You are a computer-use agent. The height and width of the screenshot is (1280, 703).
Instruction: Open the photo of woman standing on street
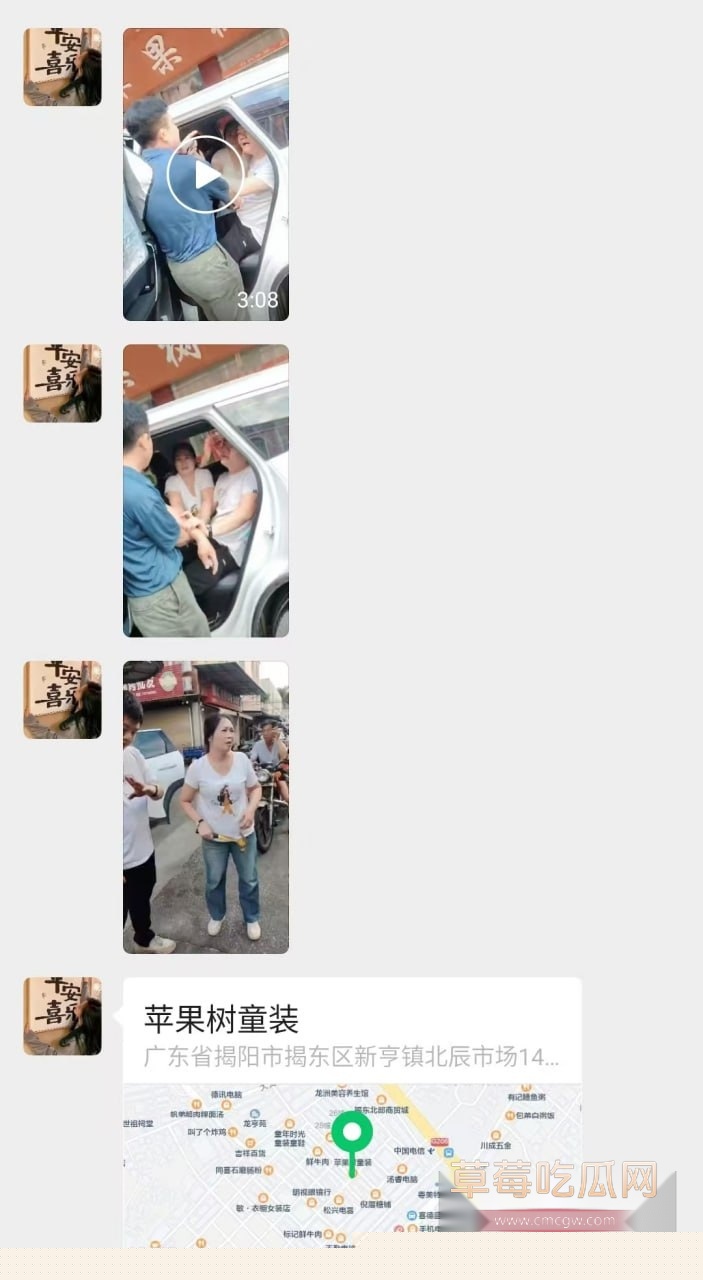pos(205,806)
